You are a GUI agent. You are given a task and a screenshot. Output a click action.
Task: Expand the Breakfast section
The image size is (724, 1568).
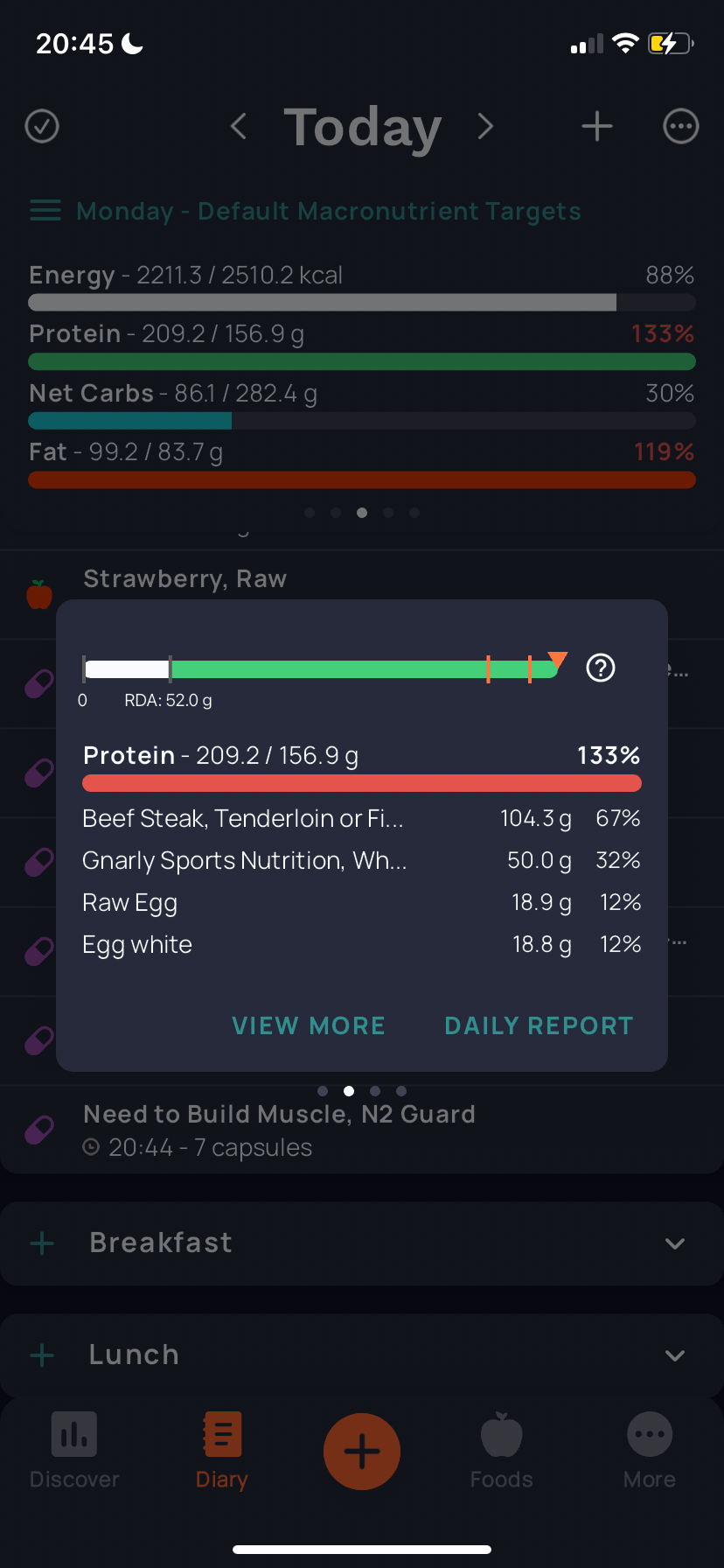(x=674, y=1243)
